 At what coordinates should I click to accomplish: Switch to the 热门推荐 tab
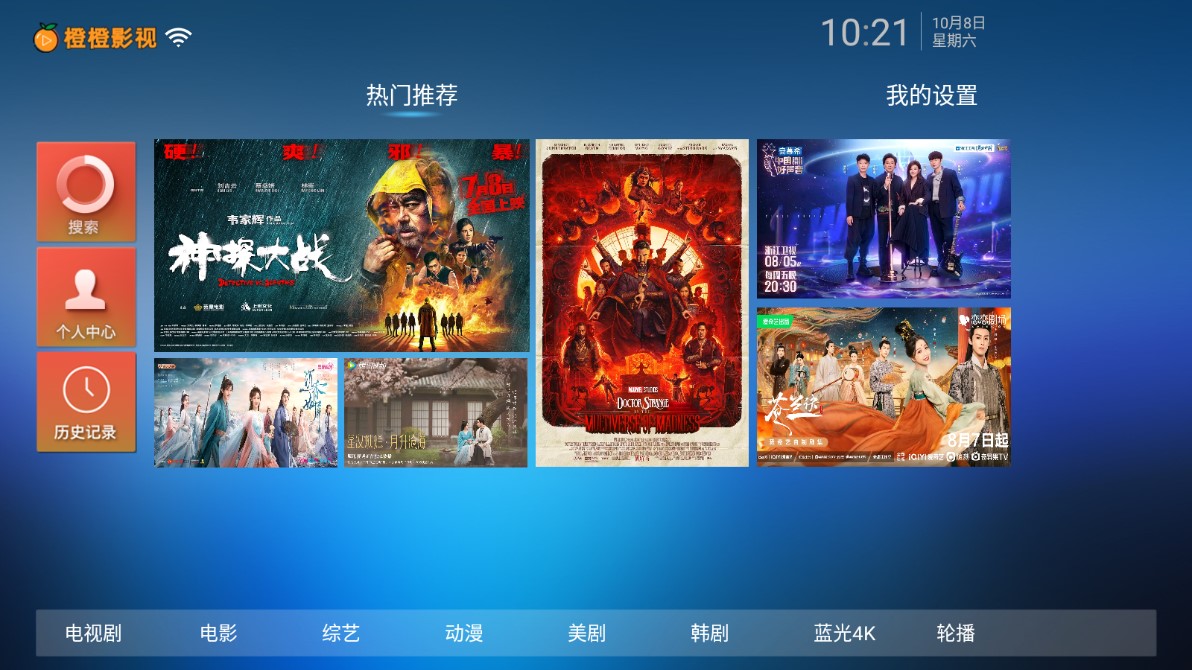(412, 96)
